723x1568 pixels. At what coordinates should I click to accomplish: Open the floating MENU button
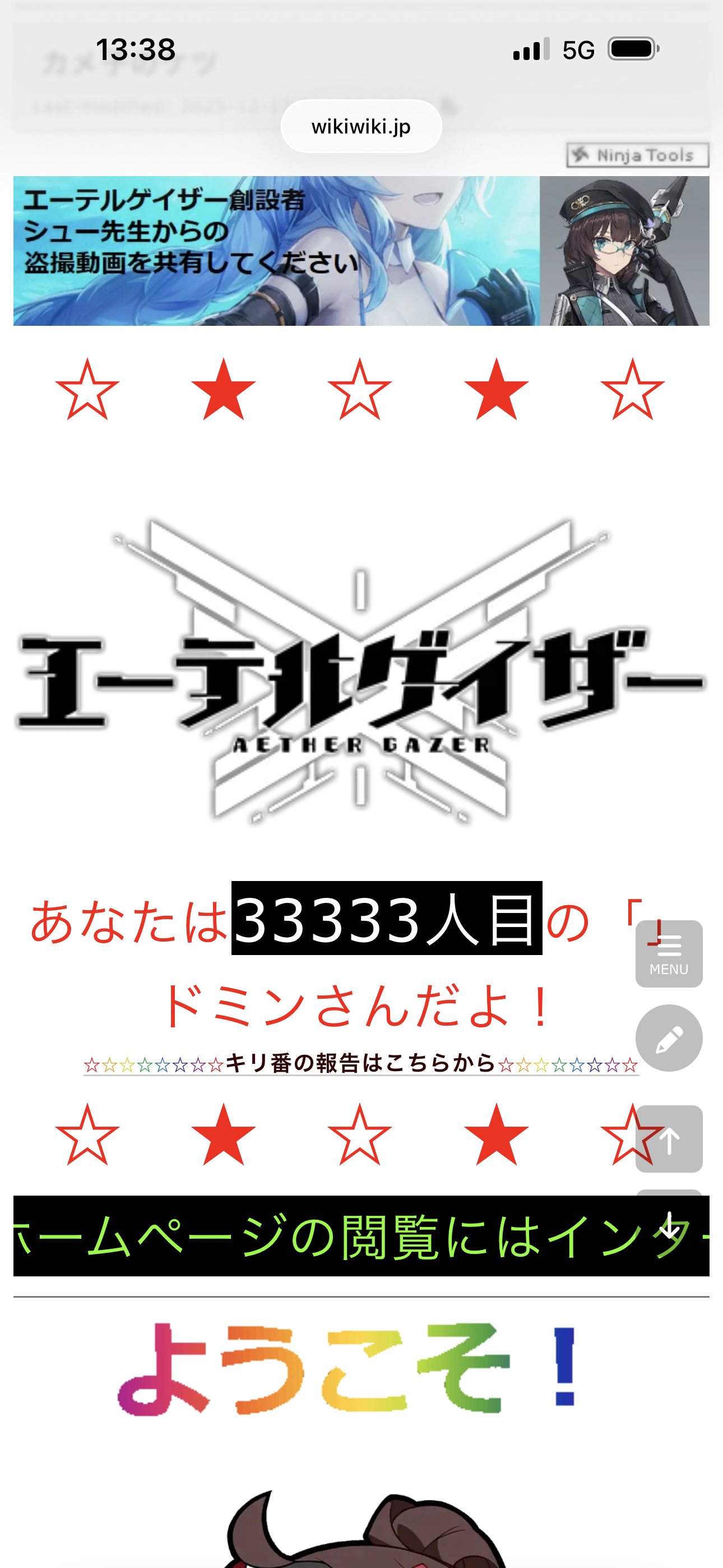coord(669,953)
